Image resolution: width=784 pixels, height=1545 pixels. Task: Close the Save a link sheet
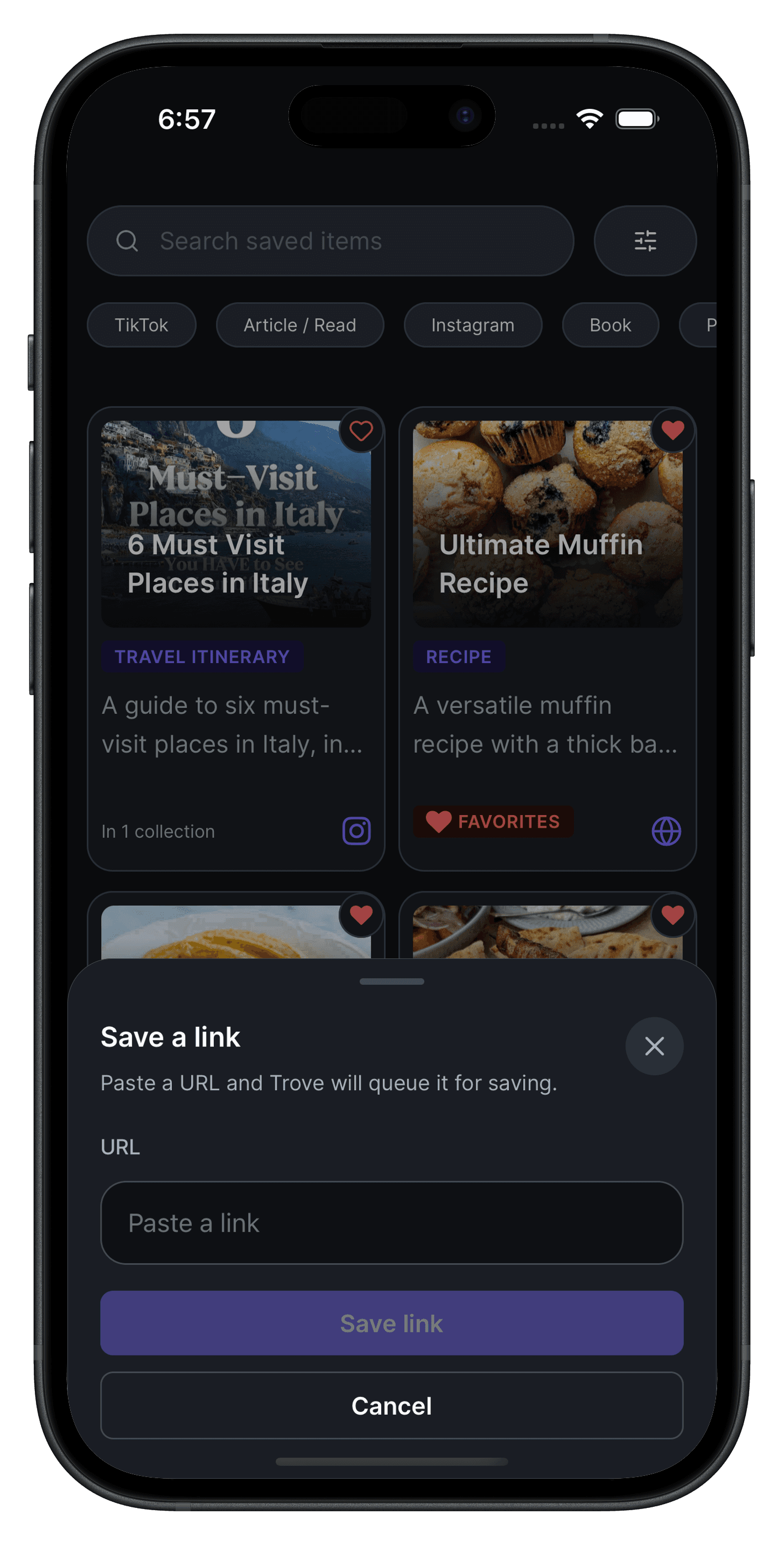click(654, 1046)
